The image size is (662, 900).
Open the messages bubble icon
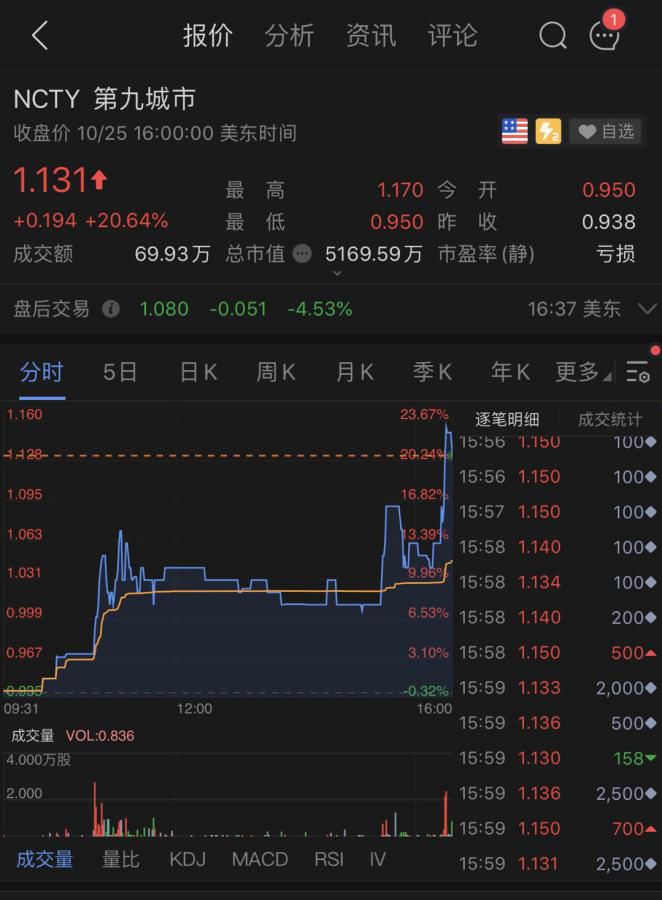(603, 36)
